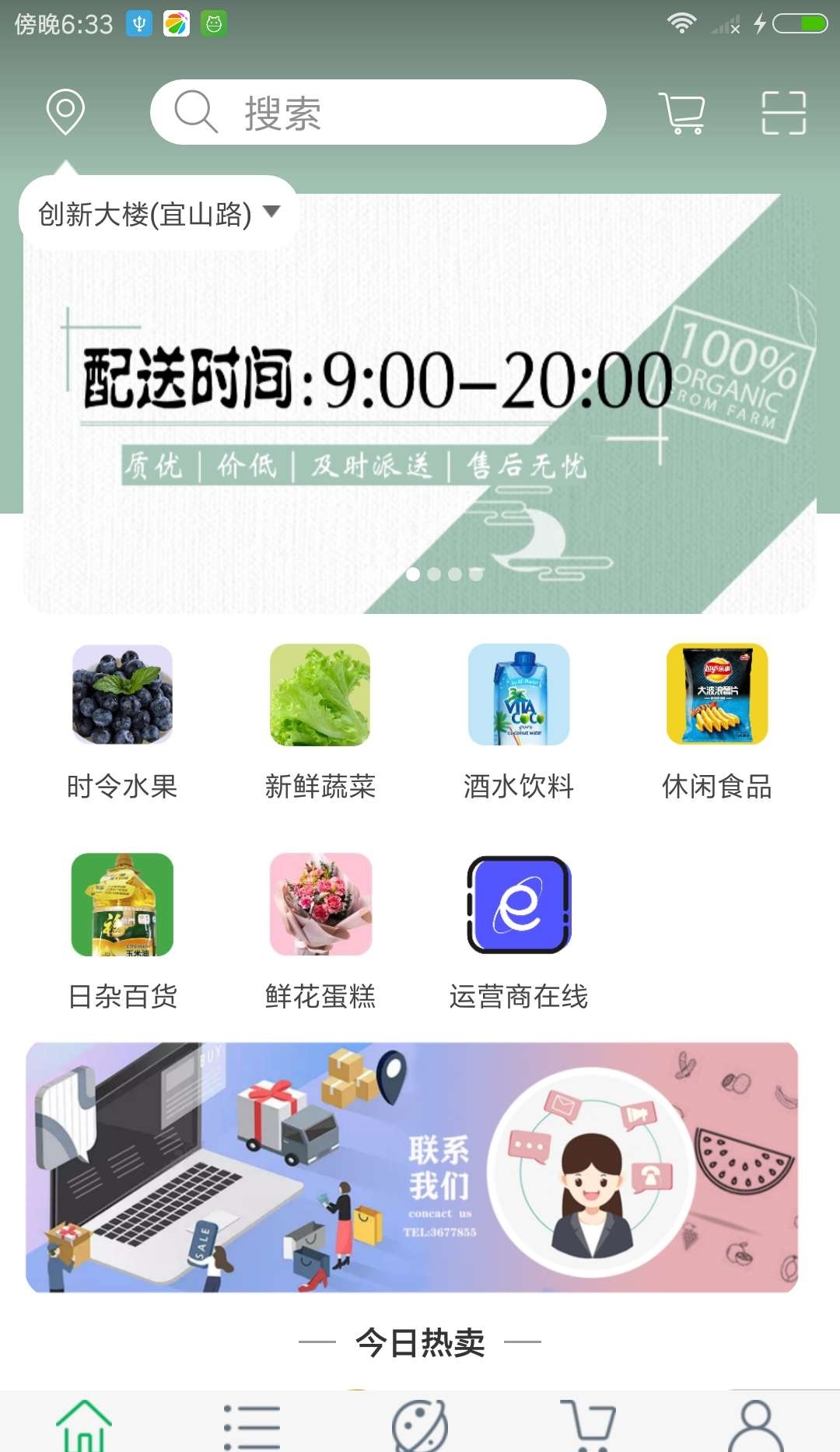840x1452 pixels.
Task: Tap the location pin icon
Action: tap(65, 112)
